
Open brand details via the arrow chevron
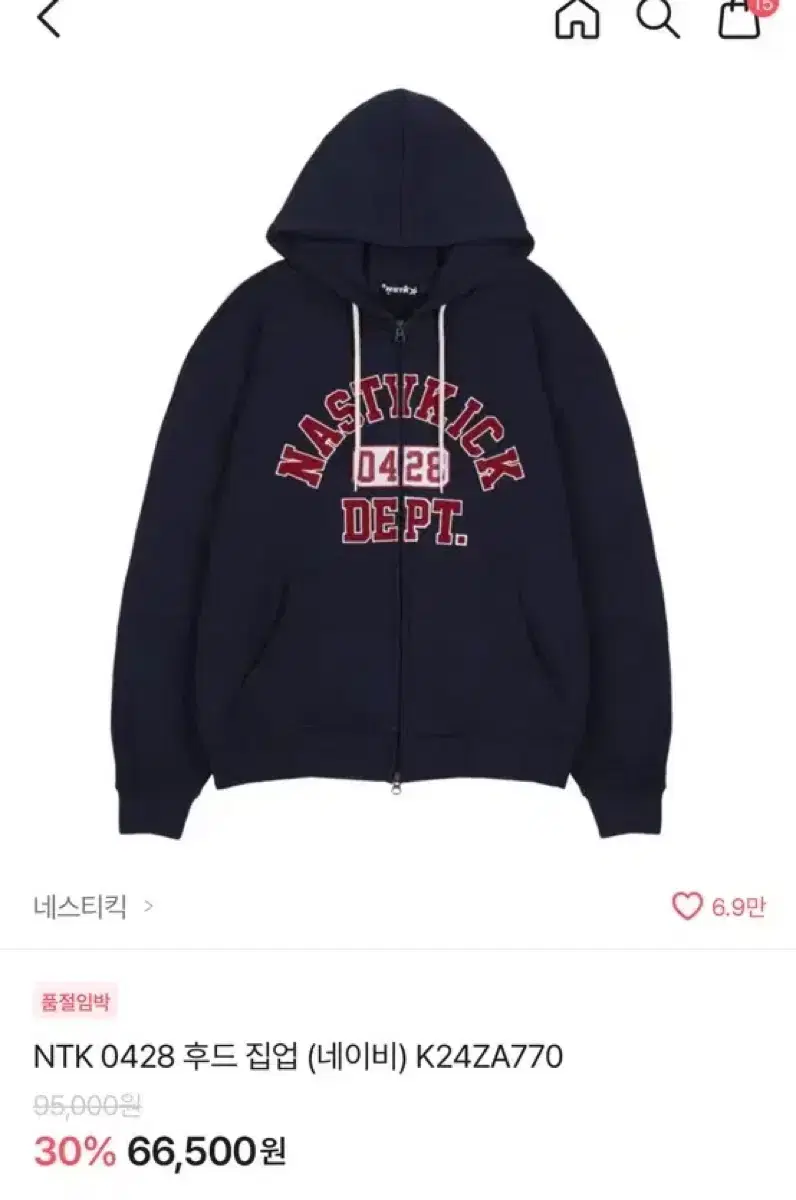pos(150,907)
